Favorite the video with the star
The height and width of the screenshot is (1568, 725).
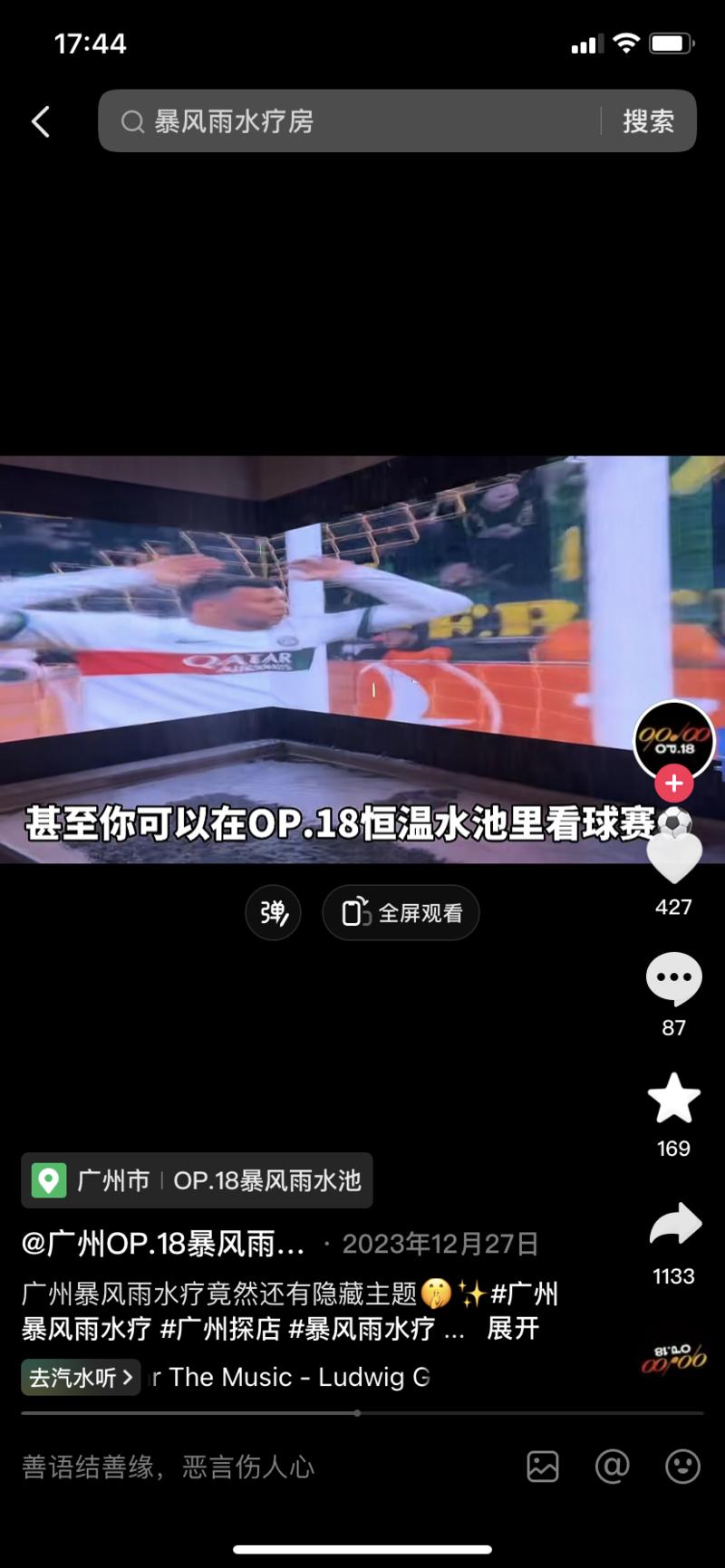(673, 1098)
